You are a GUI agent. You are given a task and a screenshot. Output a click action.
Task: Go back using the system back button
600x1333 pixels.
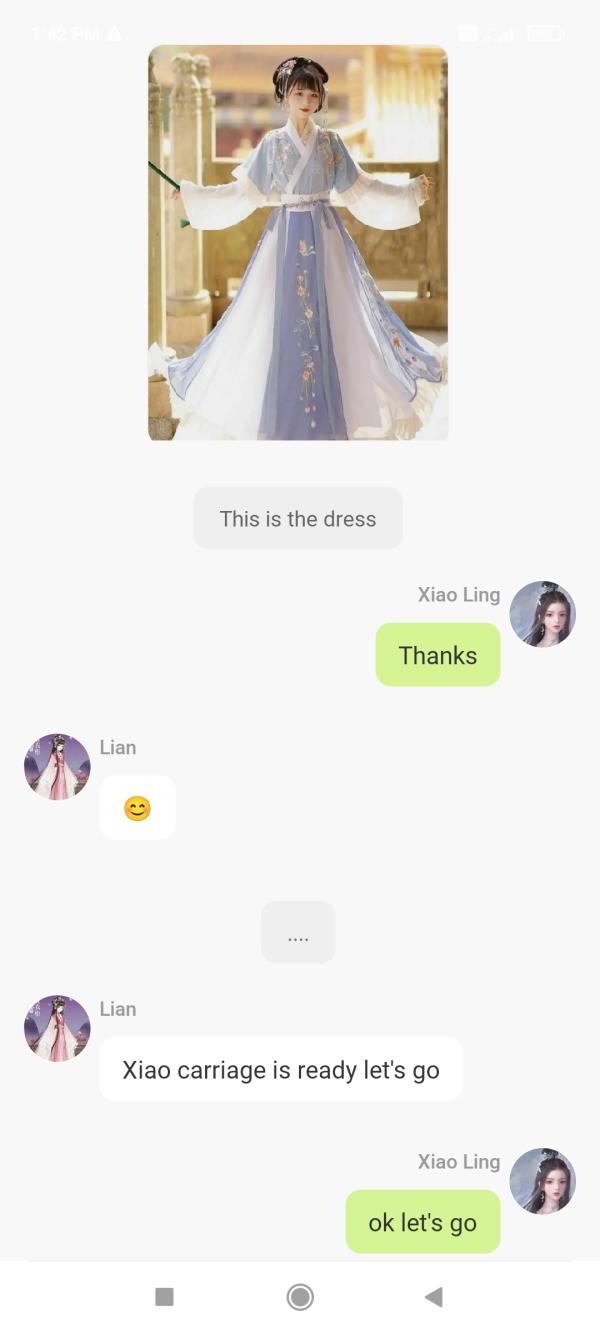coord(433,1297)
